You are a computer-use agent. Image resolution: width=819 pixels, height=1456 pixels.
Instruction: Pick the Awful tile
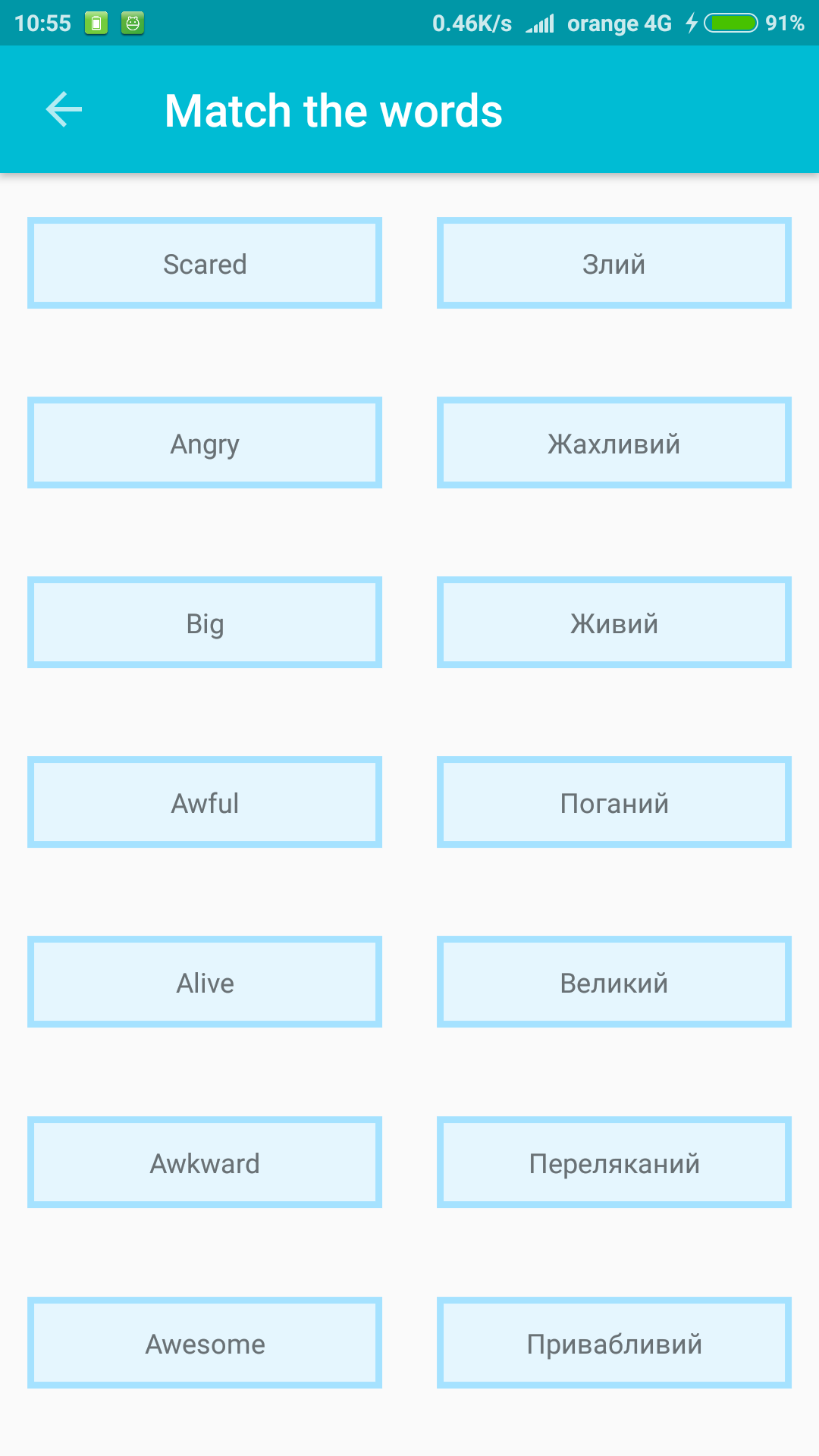tap(205, 802)
